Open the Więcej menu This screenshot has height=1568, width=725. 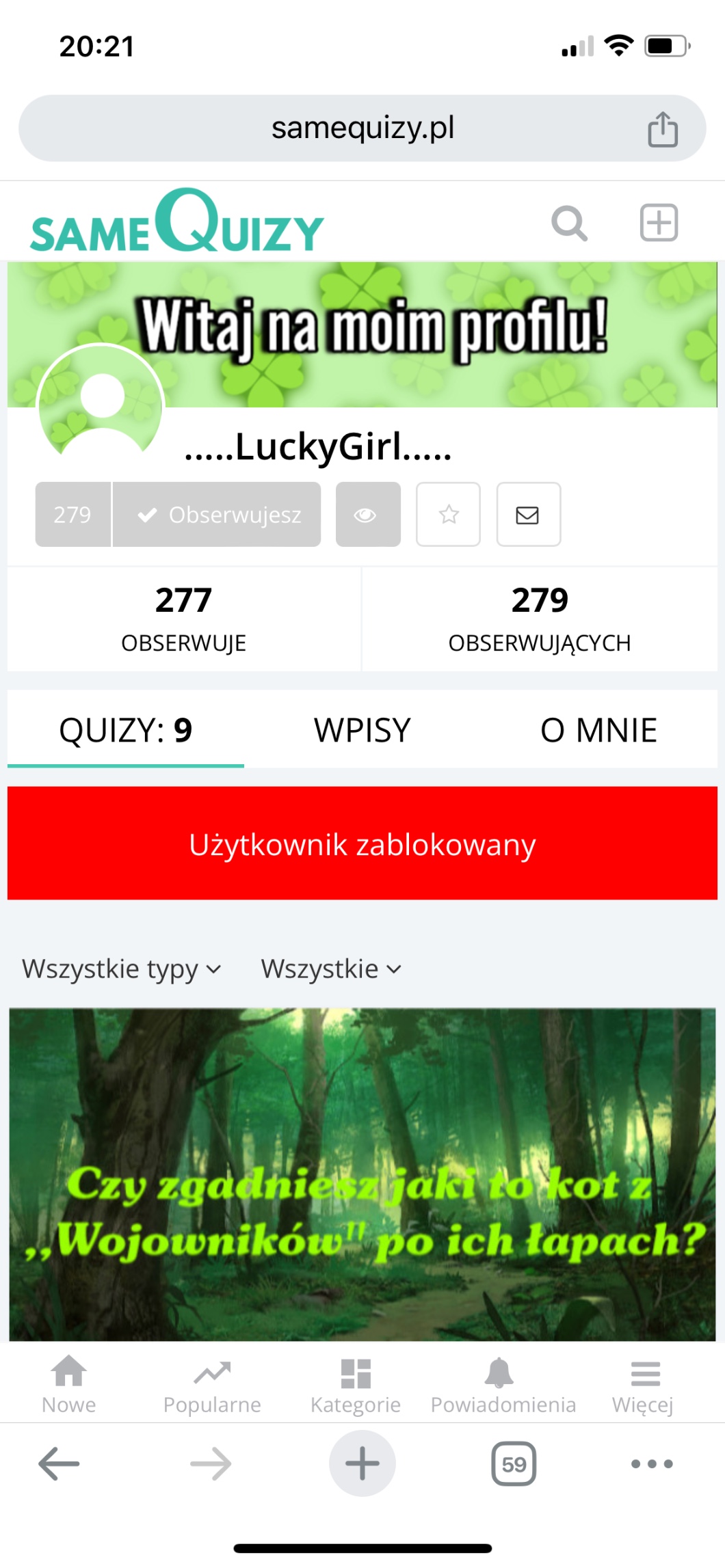point(643,1383)
